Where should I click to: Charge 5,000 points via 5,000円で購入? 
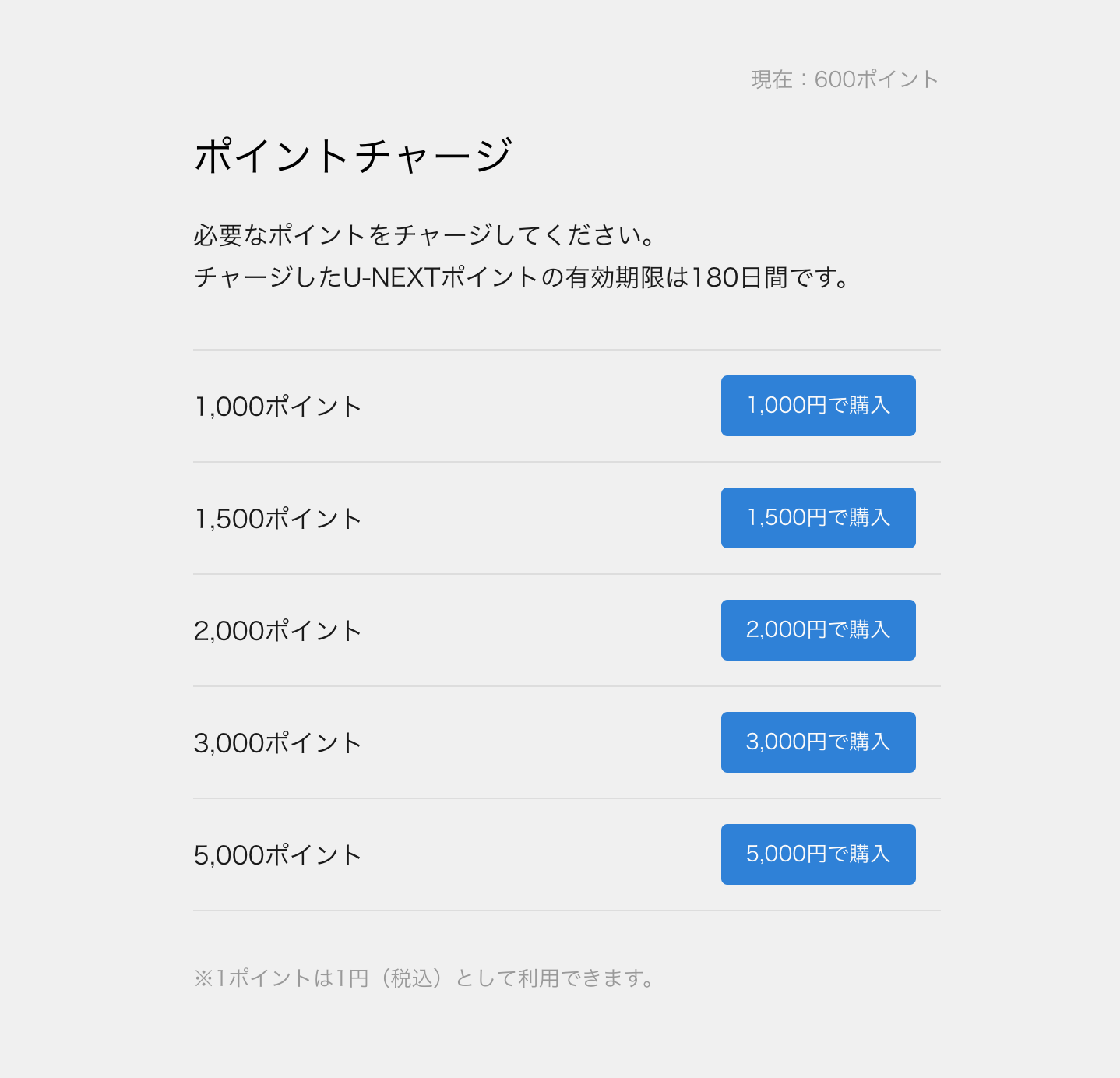[818, 854]
